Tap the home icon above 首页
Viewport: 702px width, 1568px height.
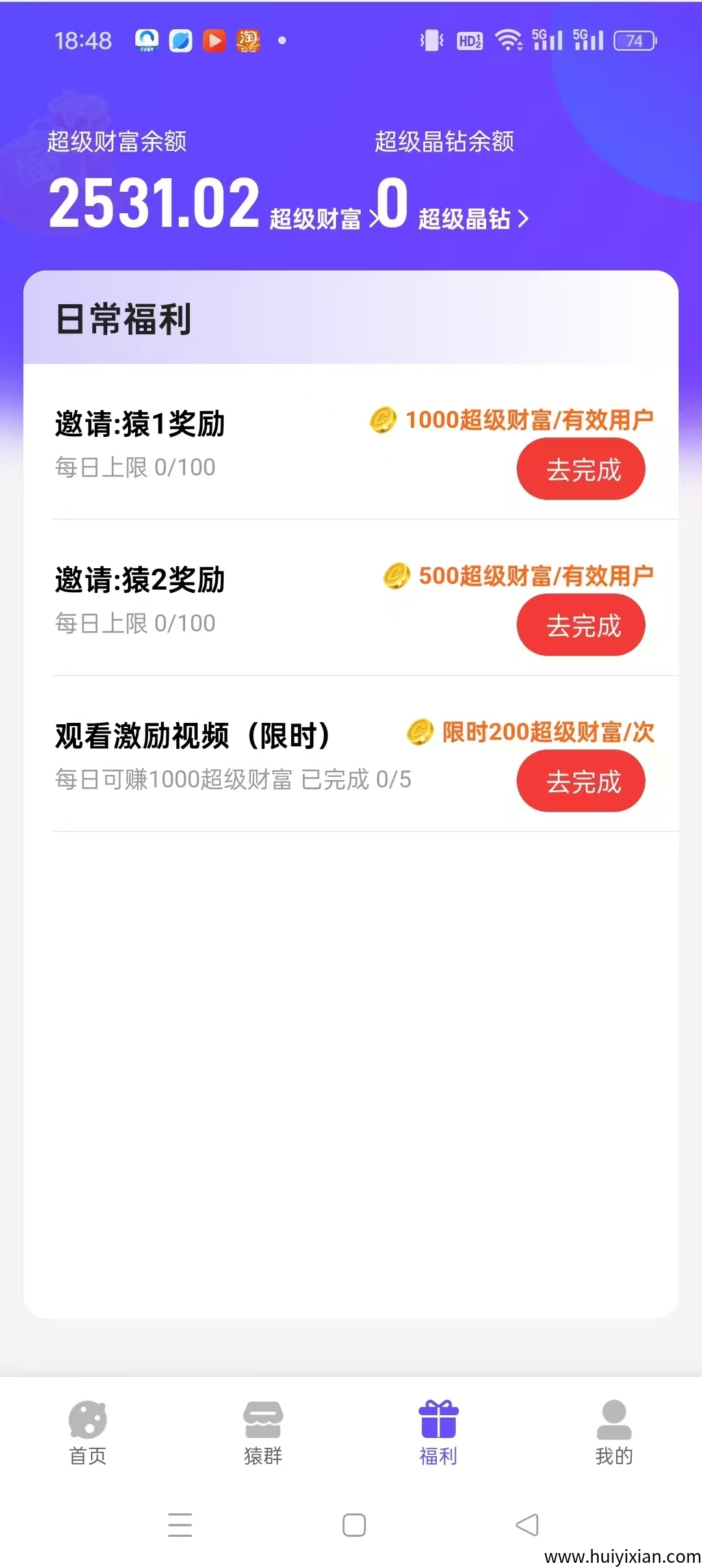tap(88, 1419)
